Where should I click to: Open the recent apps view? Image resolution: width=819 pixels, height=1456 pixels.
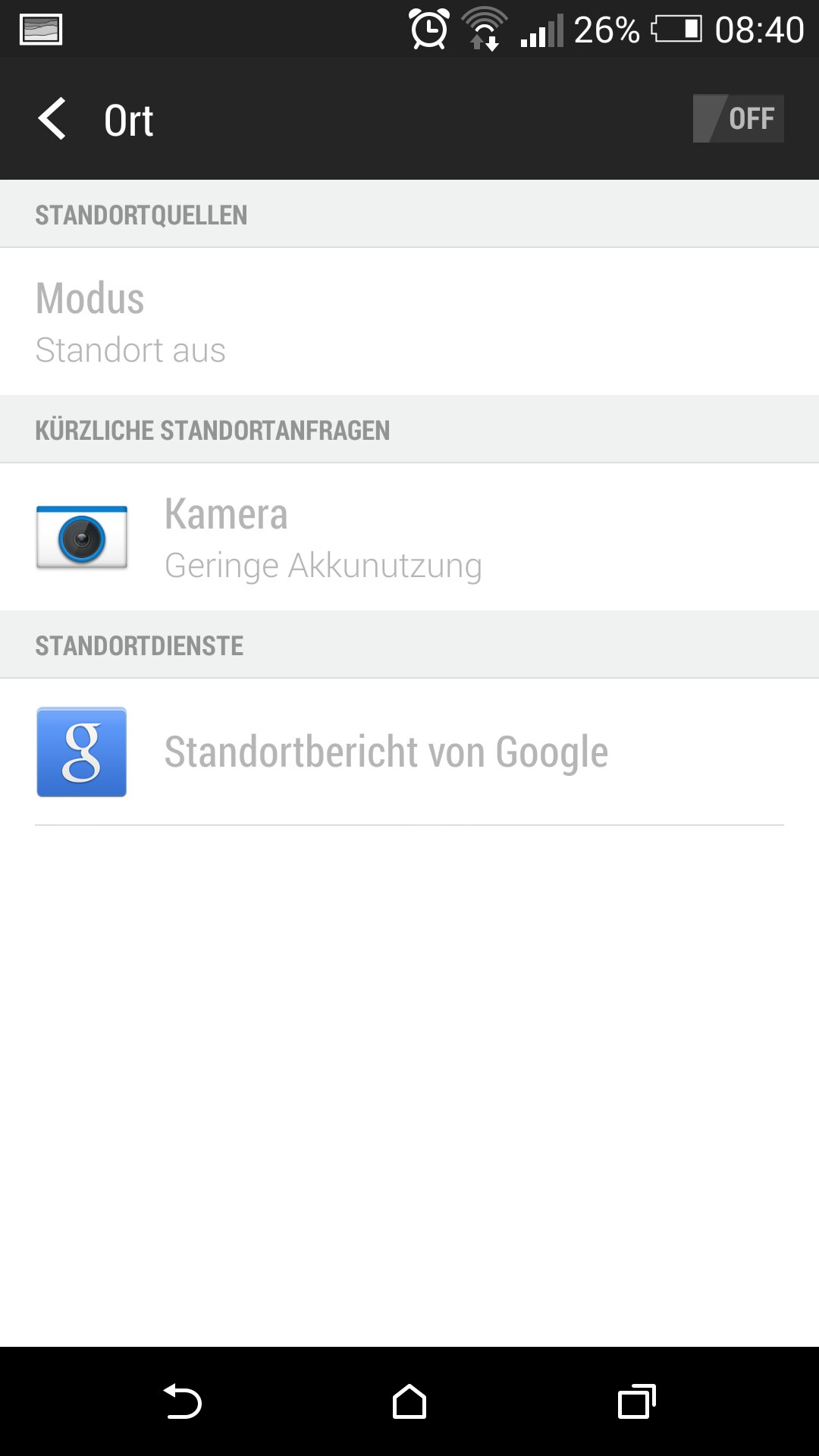pos(636,1401)
